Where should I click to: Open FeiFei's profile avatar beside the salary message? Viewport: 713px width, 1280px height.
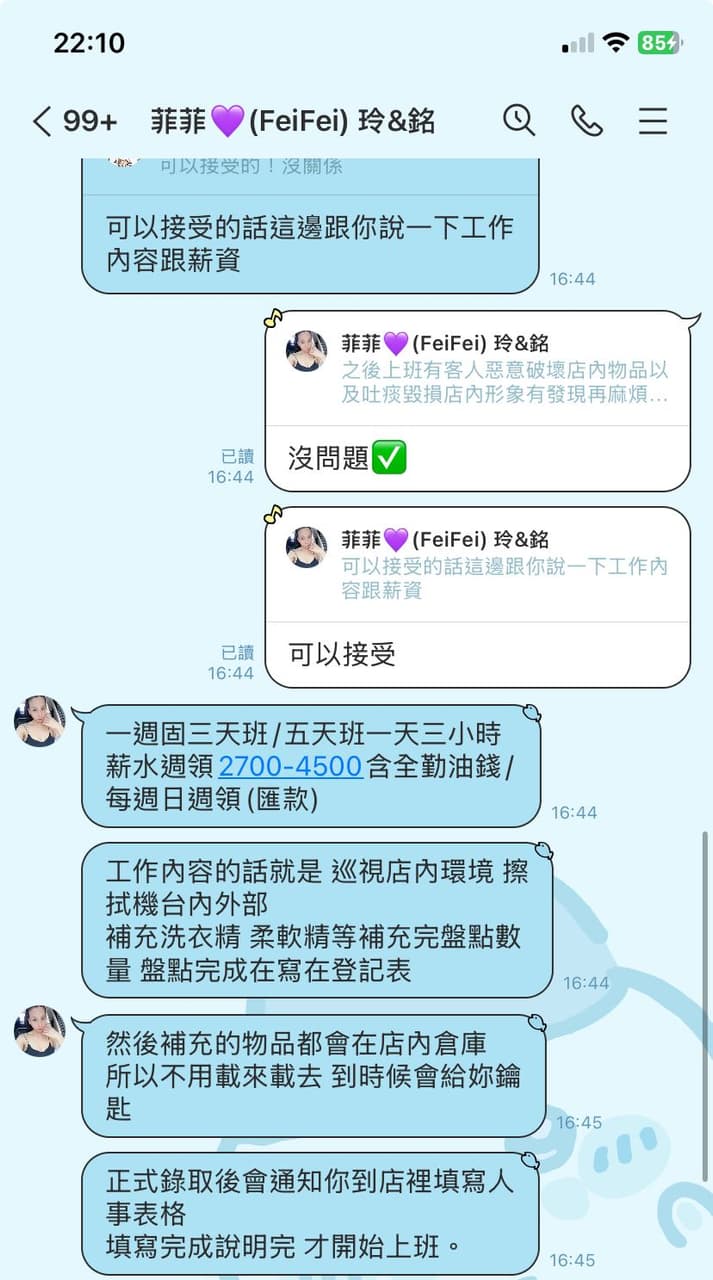pyautogui.click(x=40, y=721)
